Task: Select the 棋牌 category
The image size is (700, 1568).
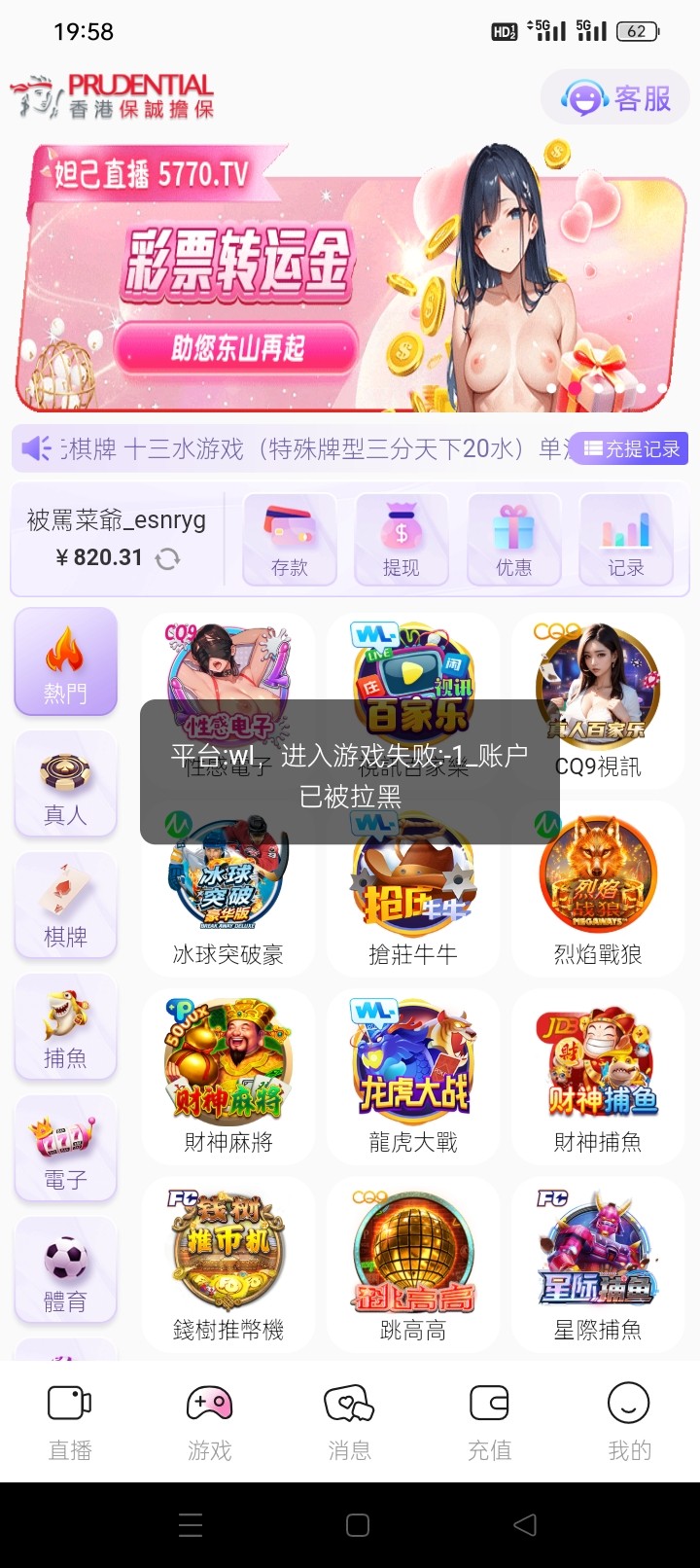Action: [65, 906]
